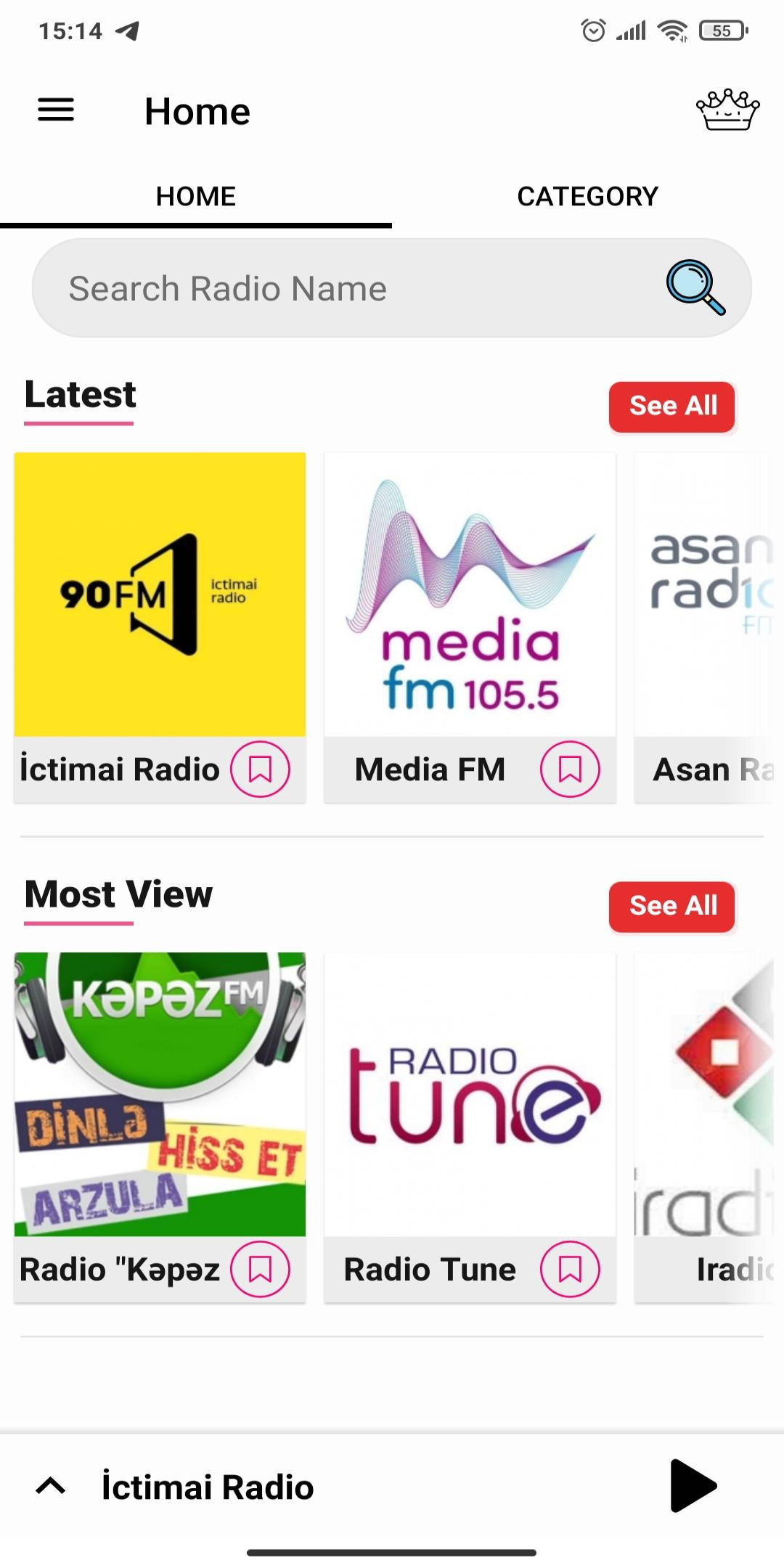Bookmark İctimai Radio
The height and width of the screenshot is (1568, 784).
click(260, 769)
